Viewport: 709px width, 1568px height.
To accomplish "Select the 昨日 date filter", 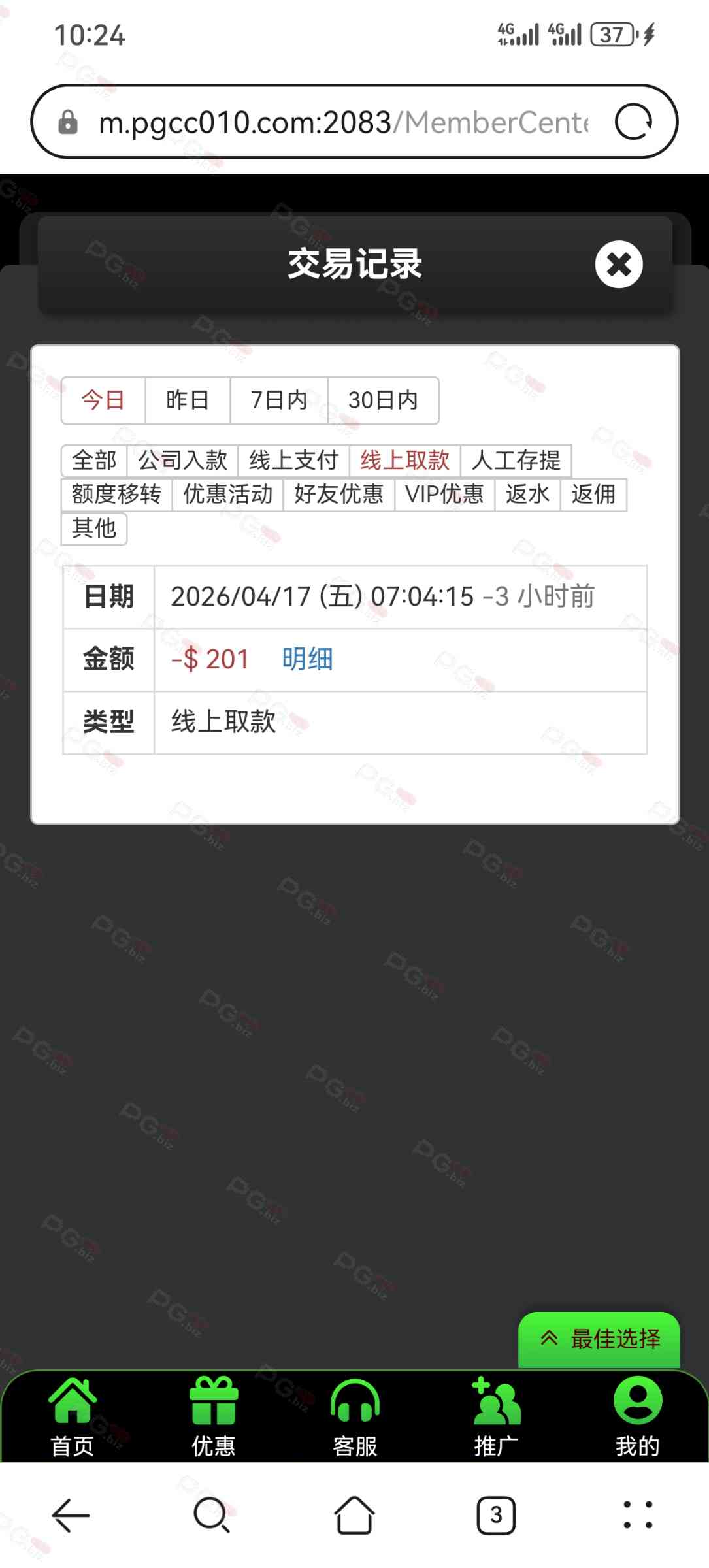I will tap(188, 400).
